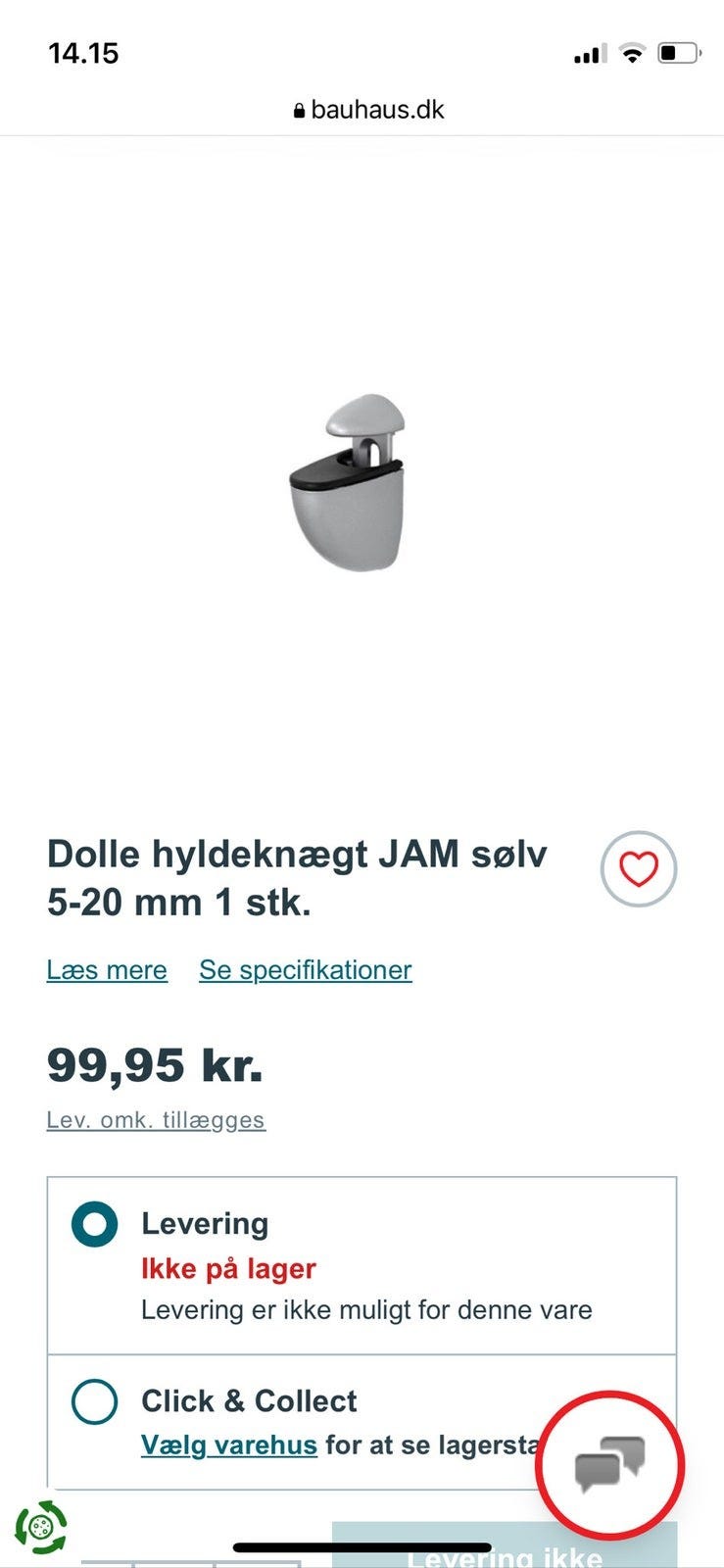Image resolution: width=724 pixels, height=1568 pixels.
Task: Open the chat bubble widget
Action: click(x=607, y=1463)
